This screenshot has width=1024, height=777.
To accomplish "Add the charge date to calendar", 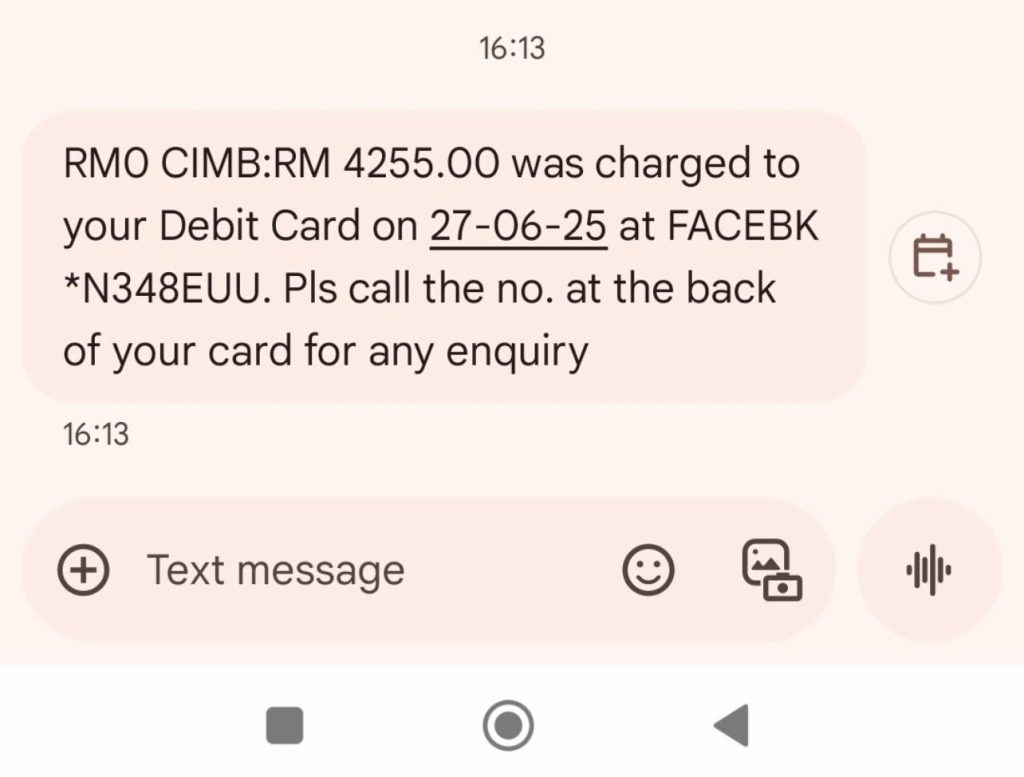I will pyautogui.click(x=935, y=256).
